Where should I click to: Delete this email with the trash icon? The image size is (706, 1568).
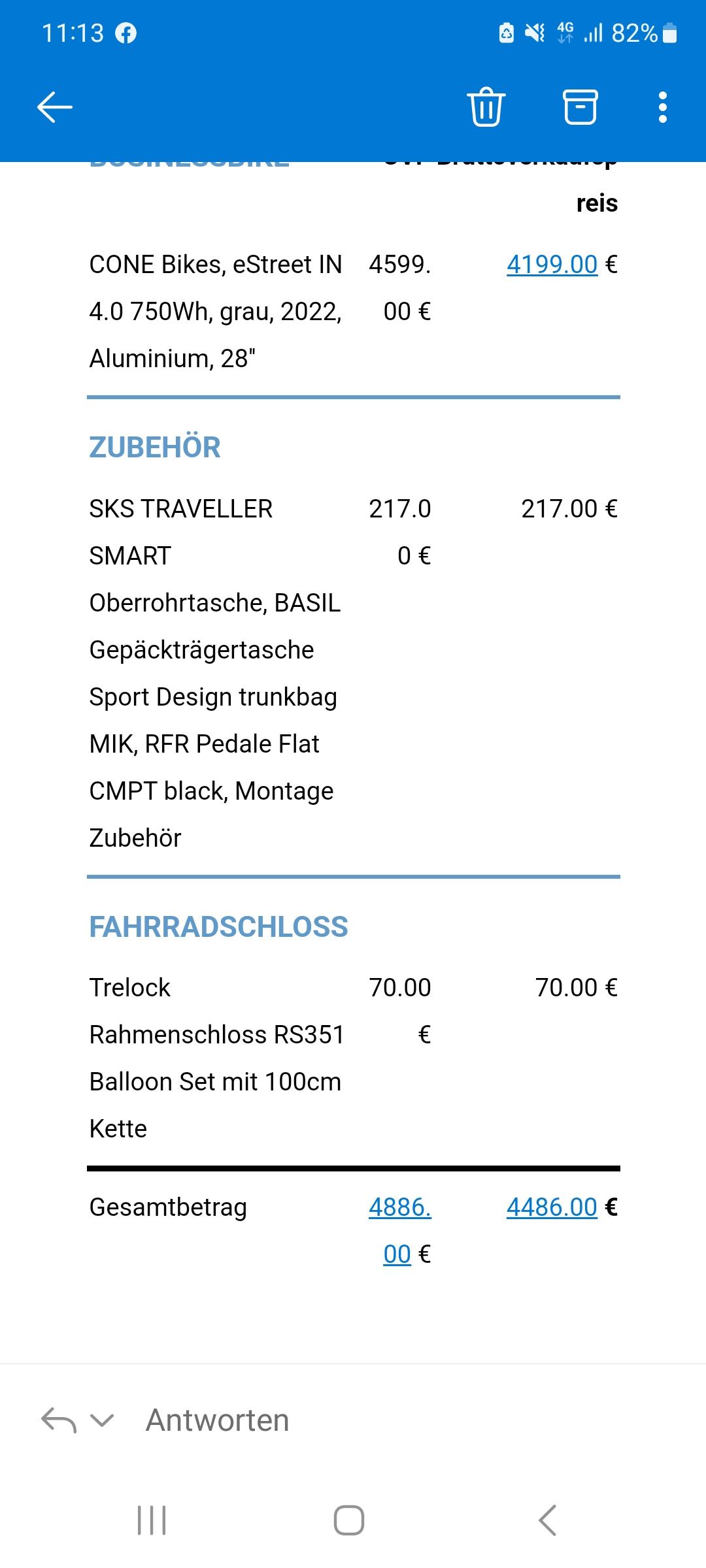click(x=486, y=106)
